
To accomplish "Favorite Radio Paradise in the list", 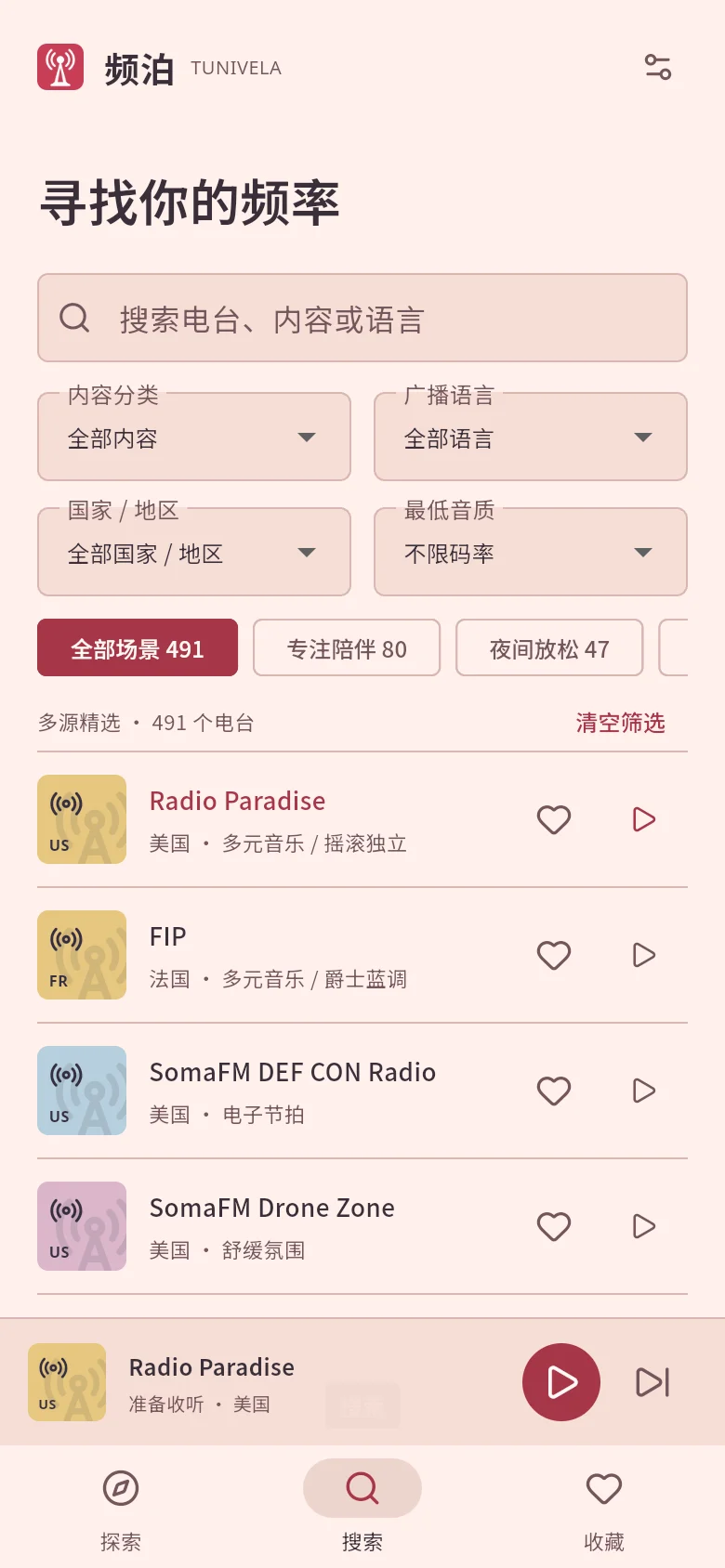I will point(554,819).
